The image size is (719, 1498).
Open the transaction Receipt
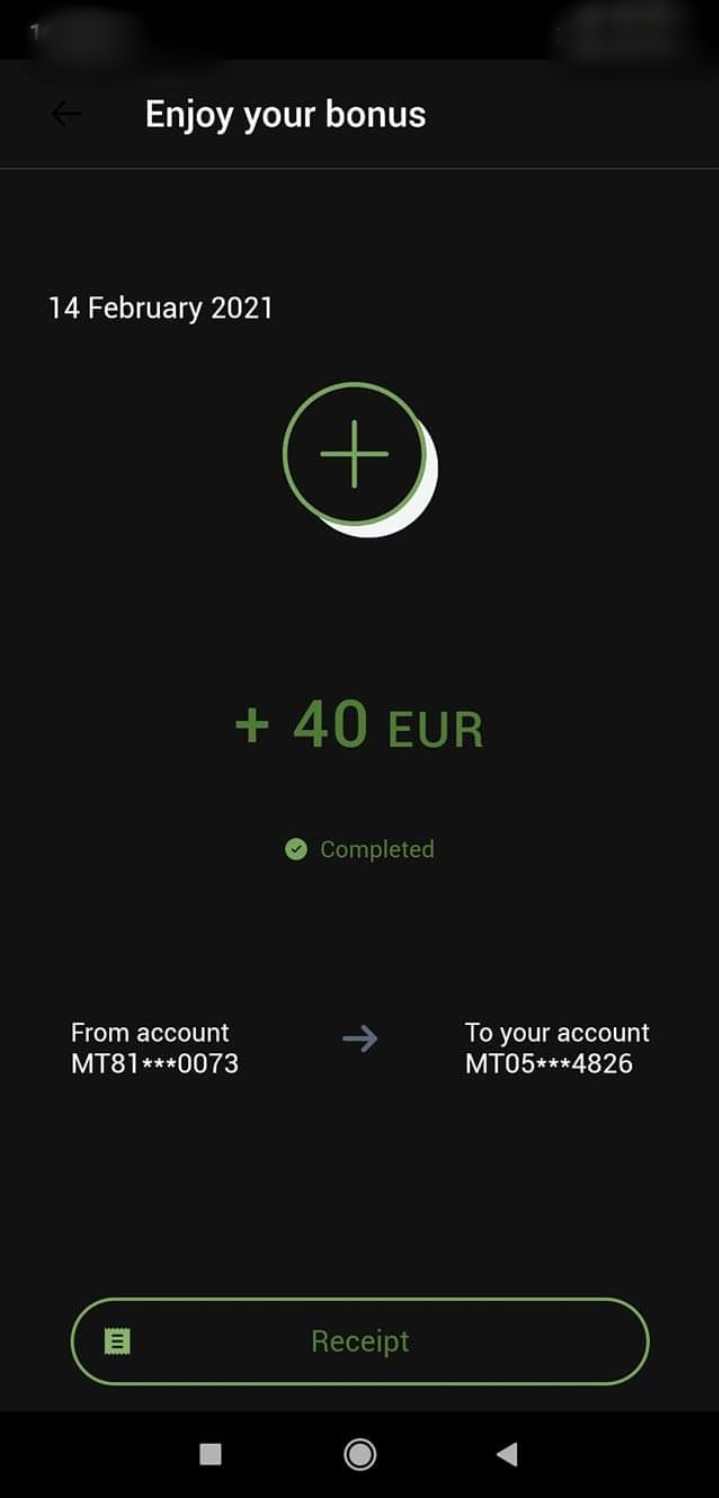(x=360, y=1341)
